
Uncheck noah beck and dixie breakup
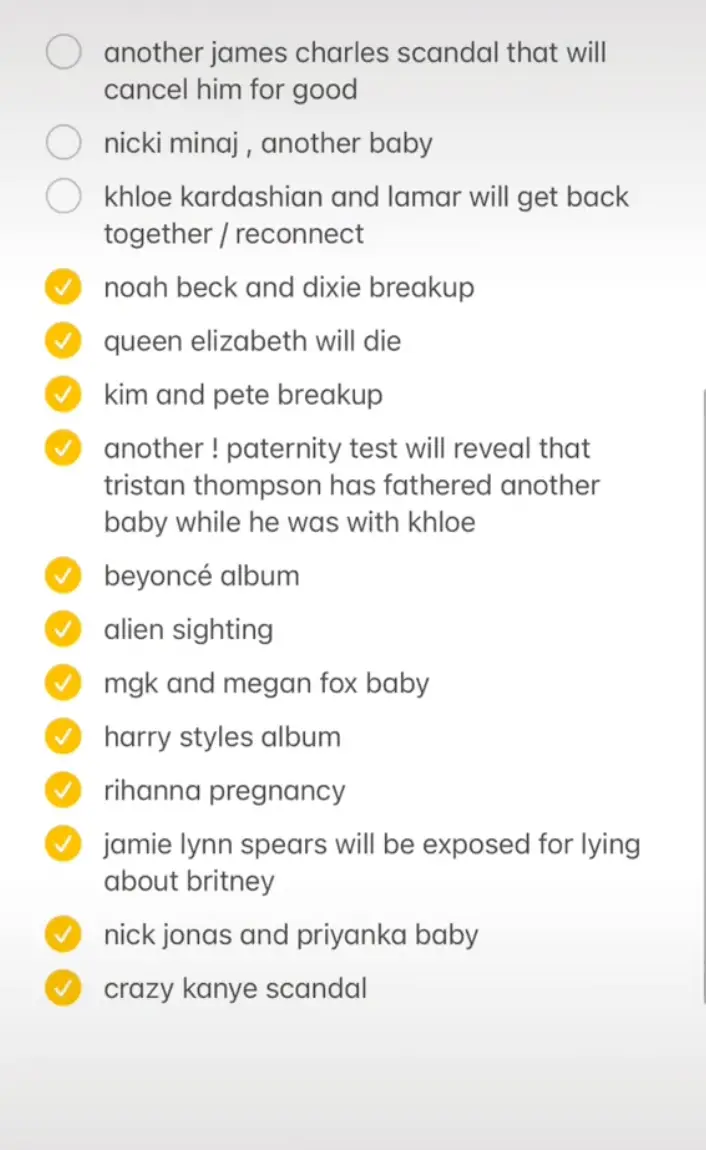[x=63, y=288]
